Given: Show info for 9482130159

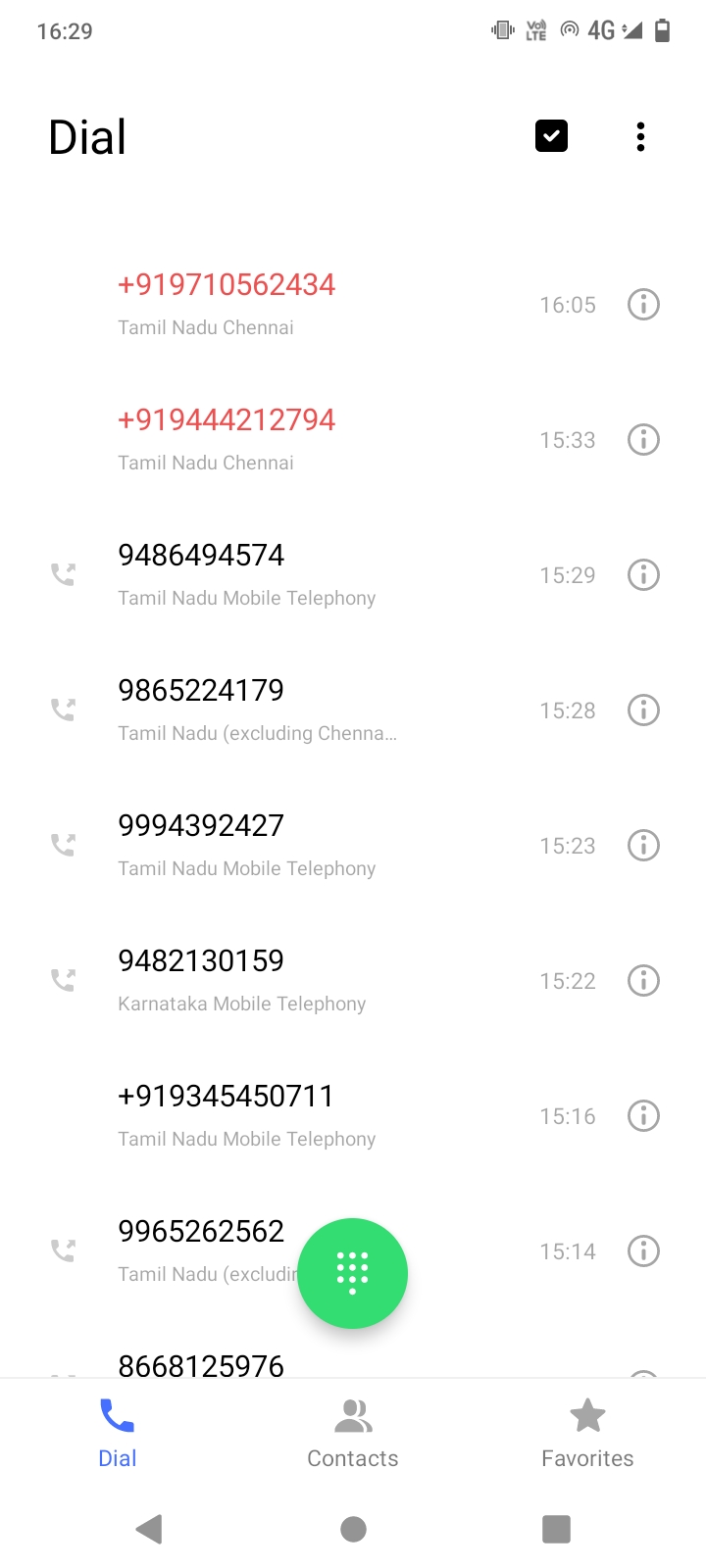Looking at the screenshot, I should 643,980.
